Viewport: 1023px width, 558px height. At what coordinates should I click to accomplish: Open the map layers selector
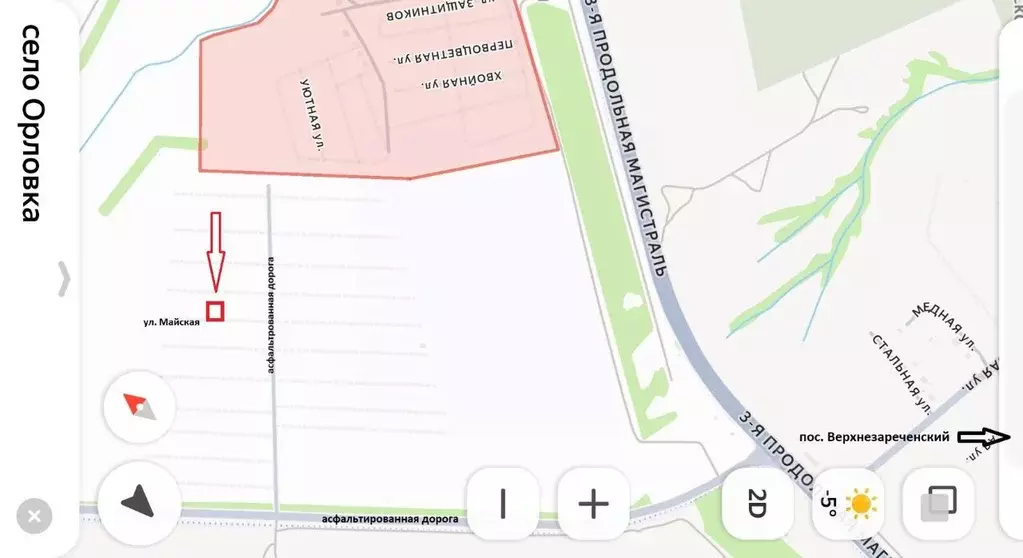[x=937, y=504]
